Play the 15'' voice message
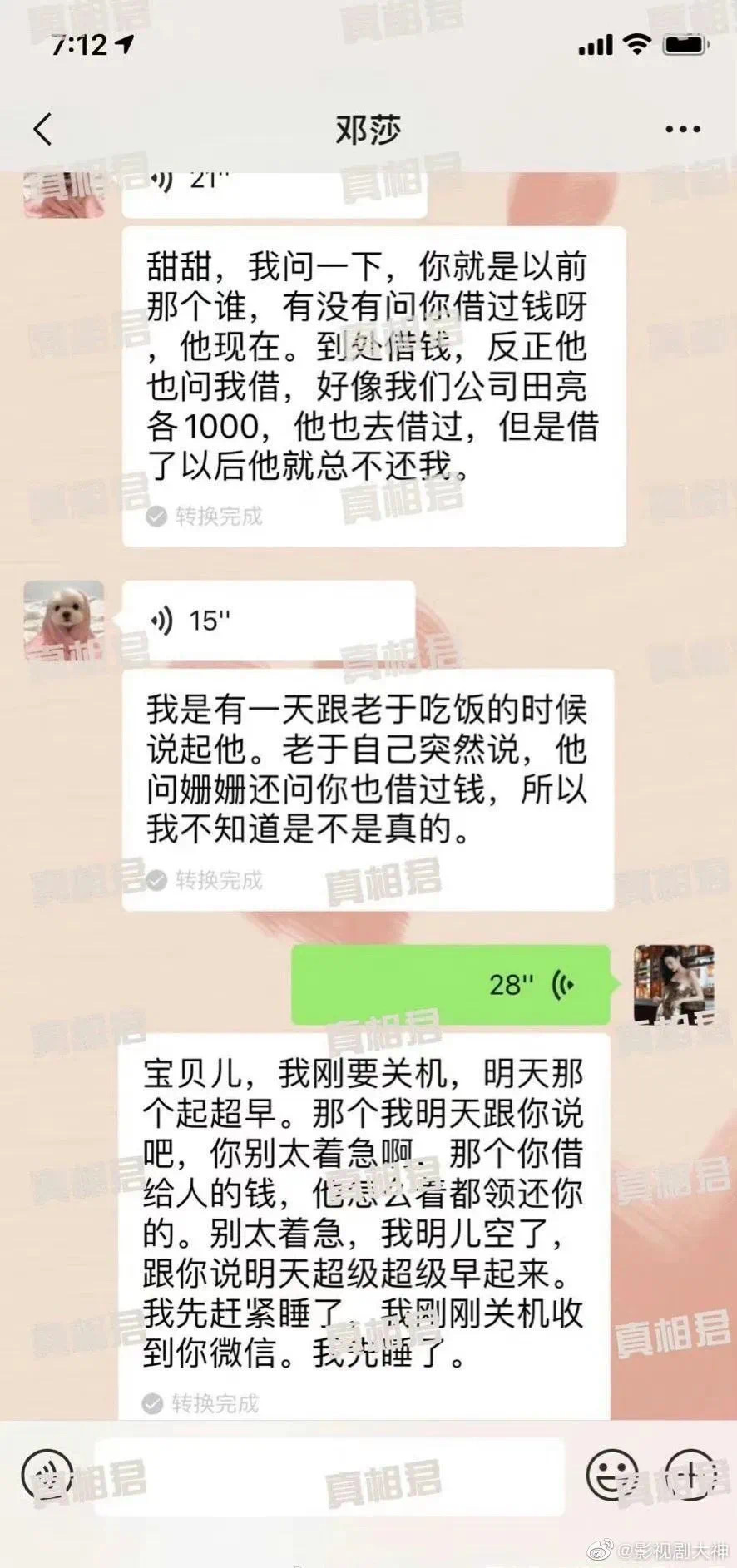This screenshot has width=737, height=1568. tap(268, 621)
